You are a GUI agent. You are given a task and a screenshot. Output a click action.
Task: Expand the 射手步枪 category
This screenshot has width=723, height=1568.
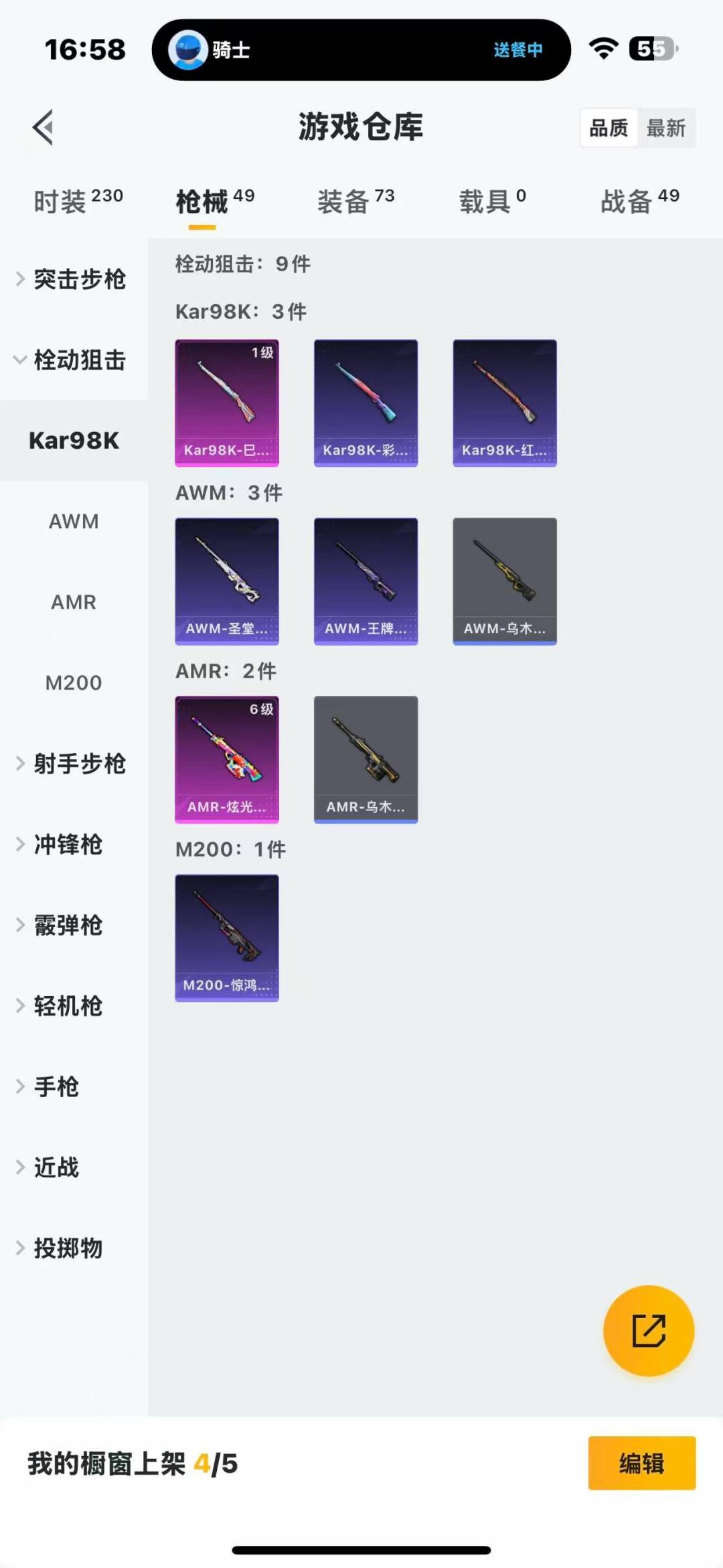point(72,764)
